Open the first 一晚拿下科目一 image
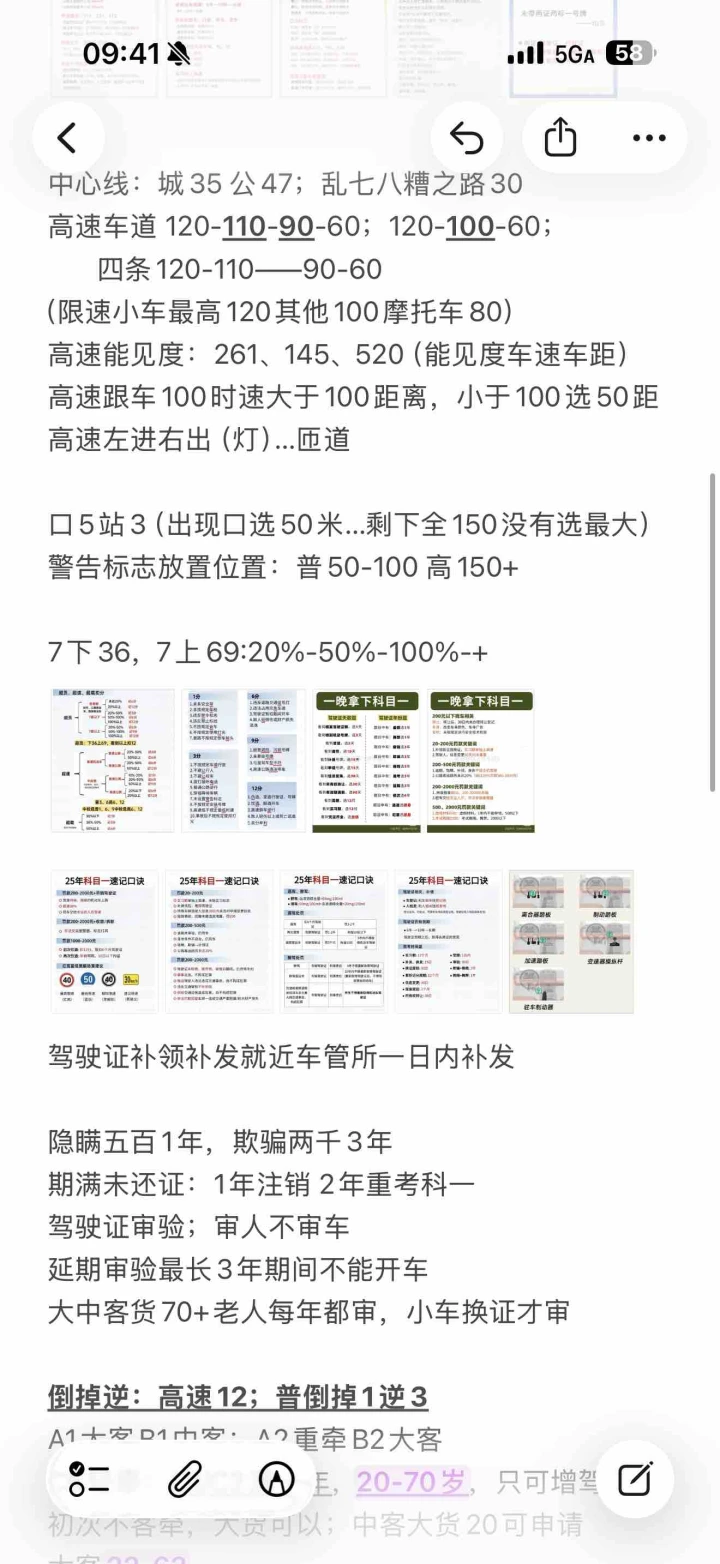 point(365,761)
